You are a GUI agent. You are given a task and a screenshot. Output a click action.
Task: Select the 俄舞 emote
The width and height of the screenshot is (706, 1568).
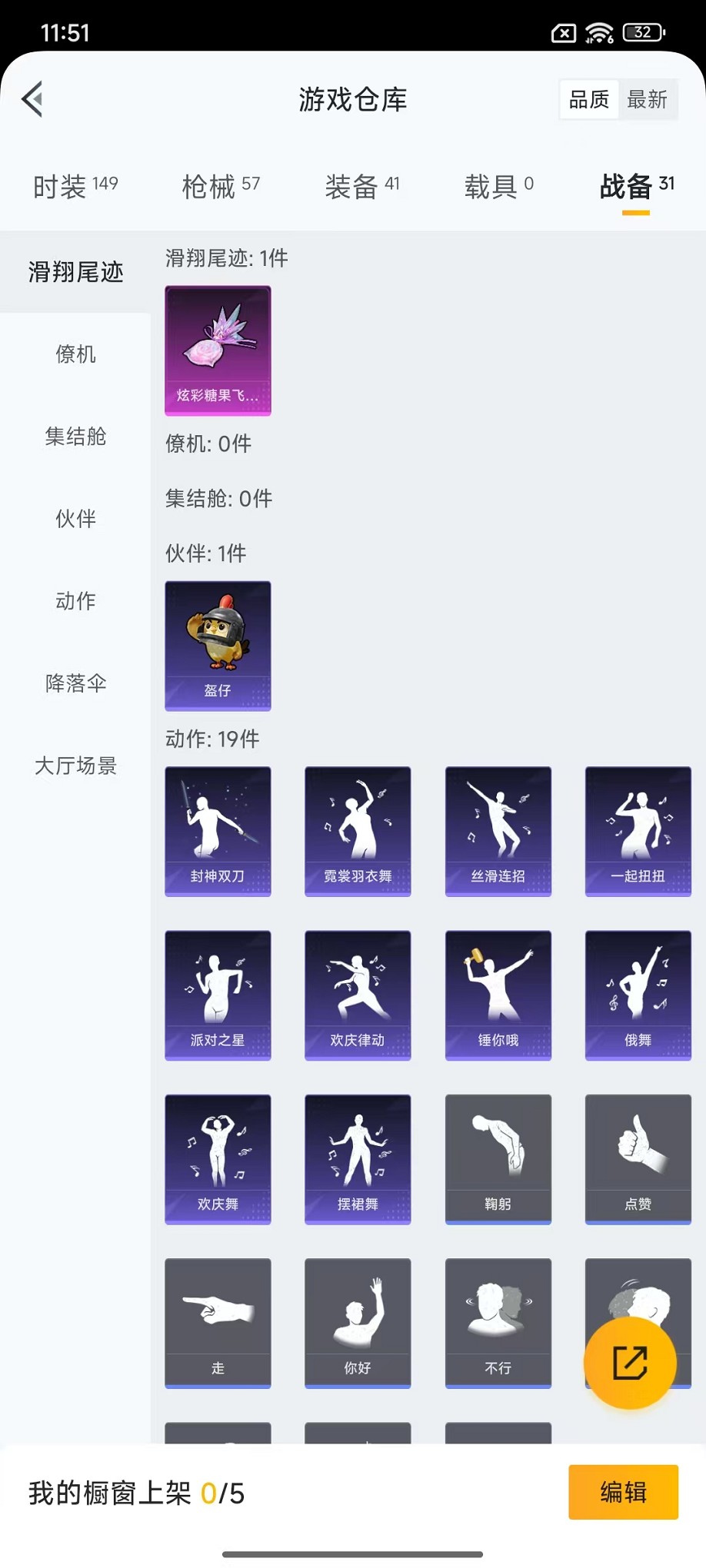pos(638,995)
